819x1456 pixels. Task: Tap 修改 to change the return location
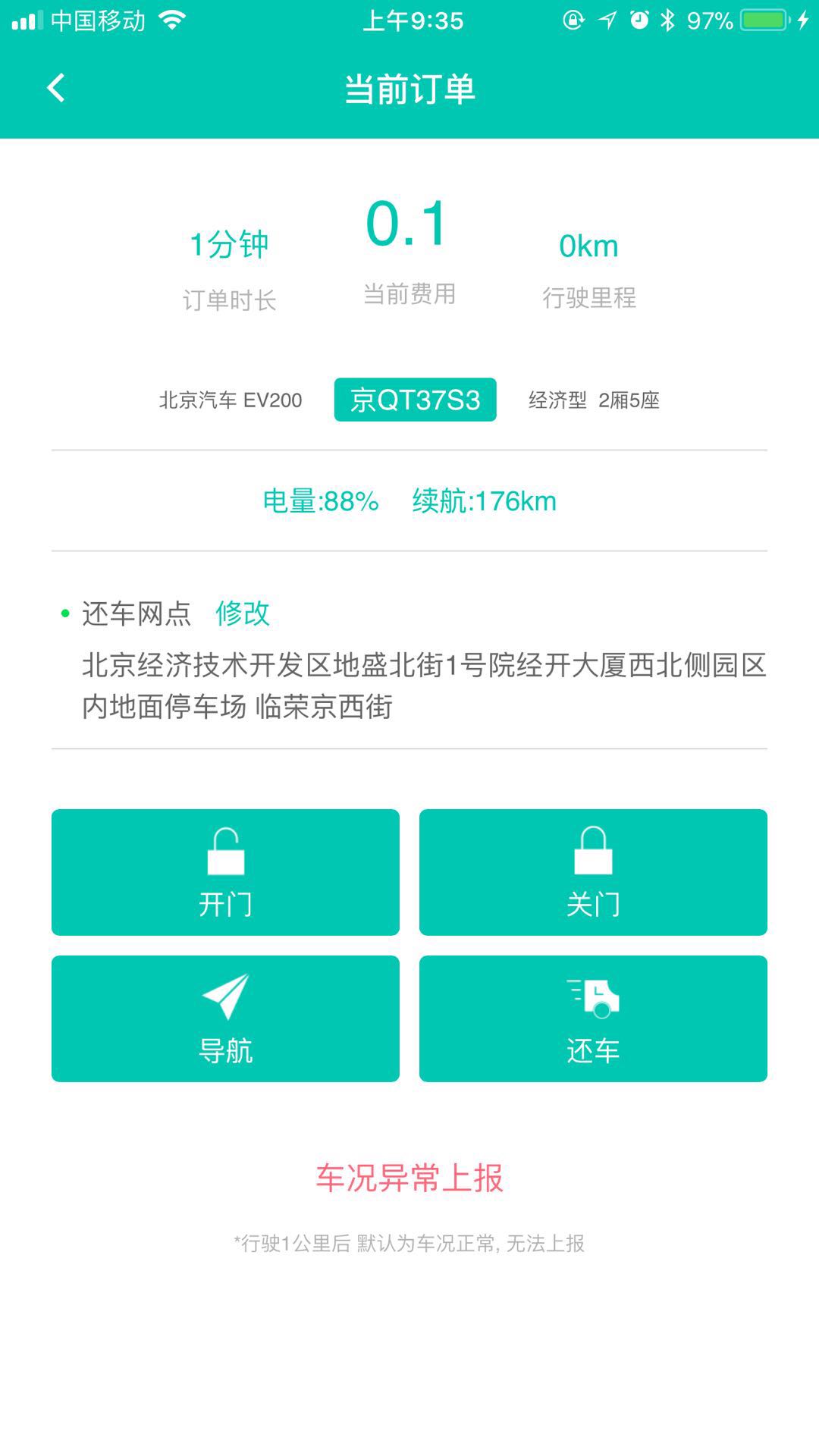pyautogui.click(x=243, y=613)
